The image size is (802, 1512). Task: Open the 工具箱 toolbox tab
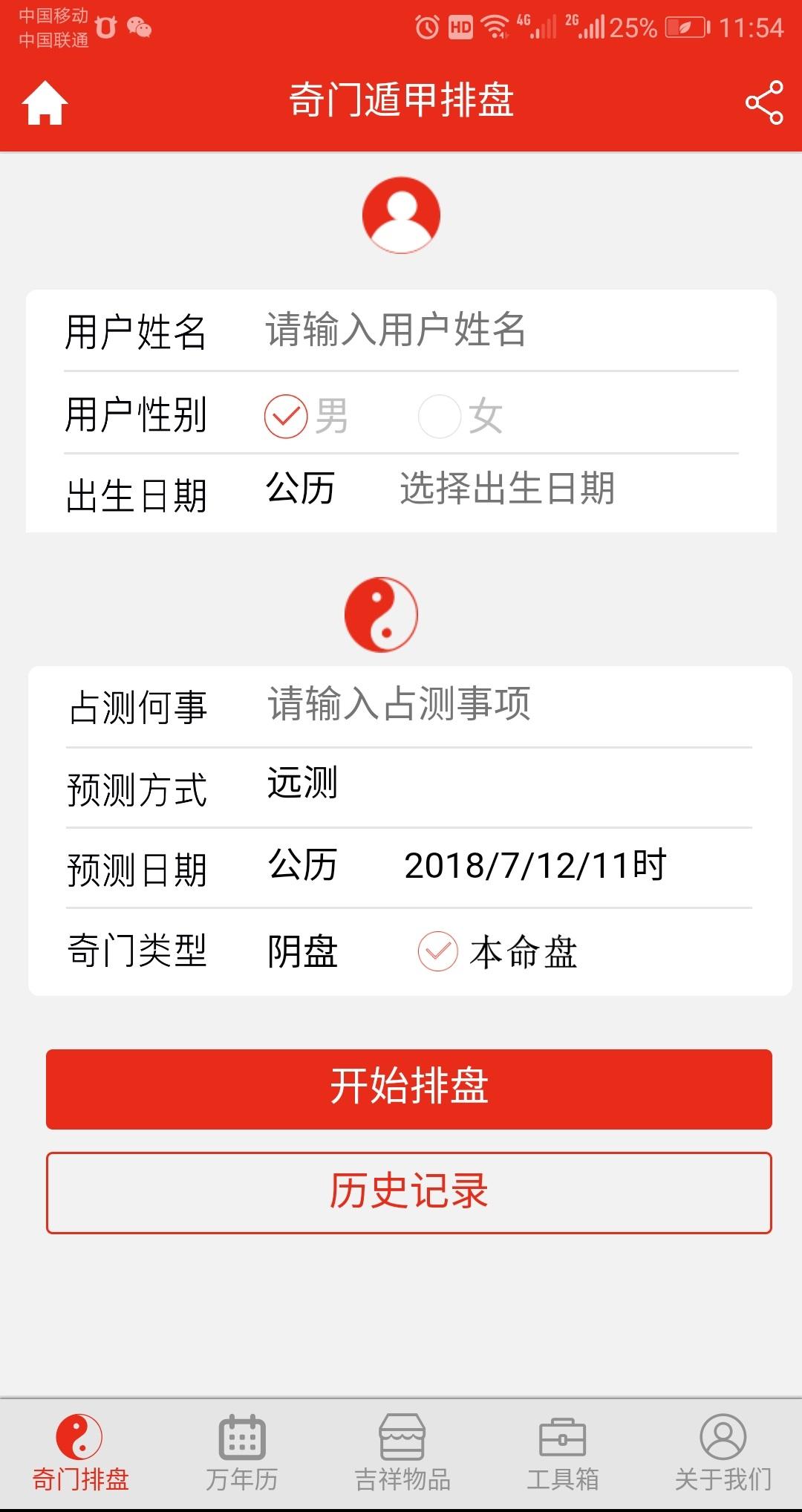click(562, 1453)
